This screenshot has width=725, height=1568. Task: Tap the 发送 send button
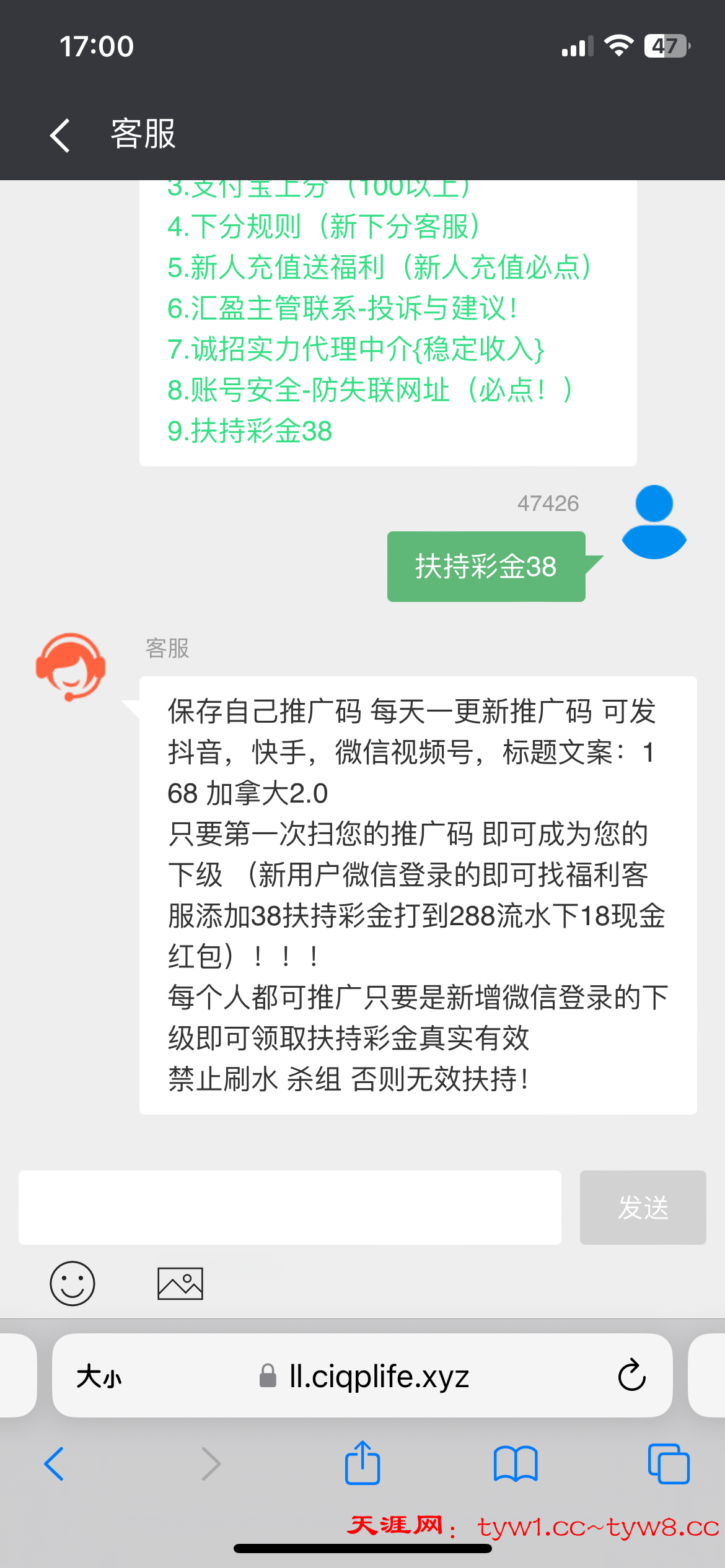click(643, 1207)
